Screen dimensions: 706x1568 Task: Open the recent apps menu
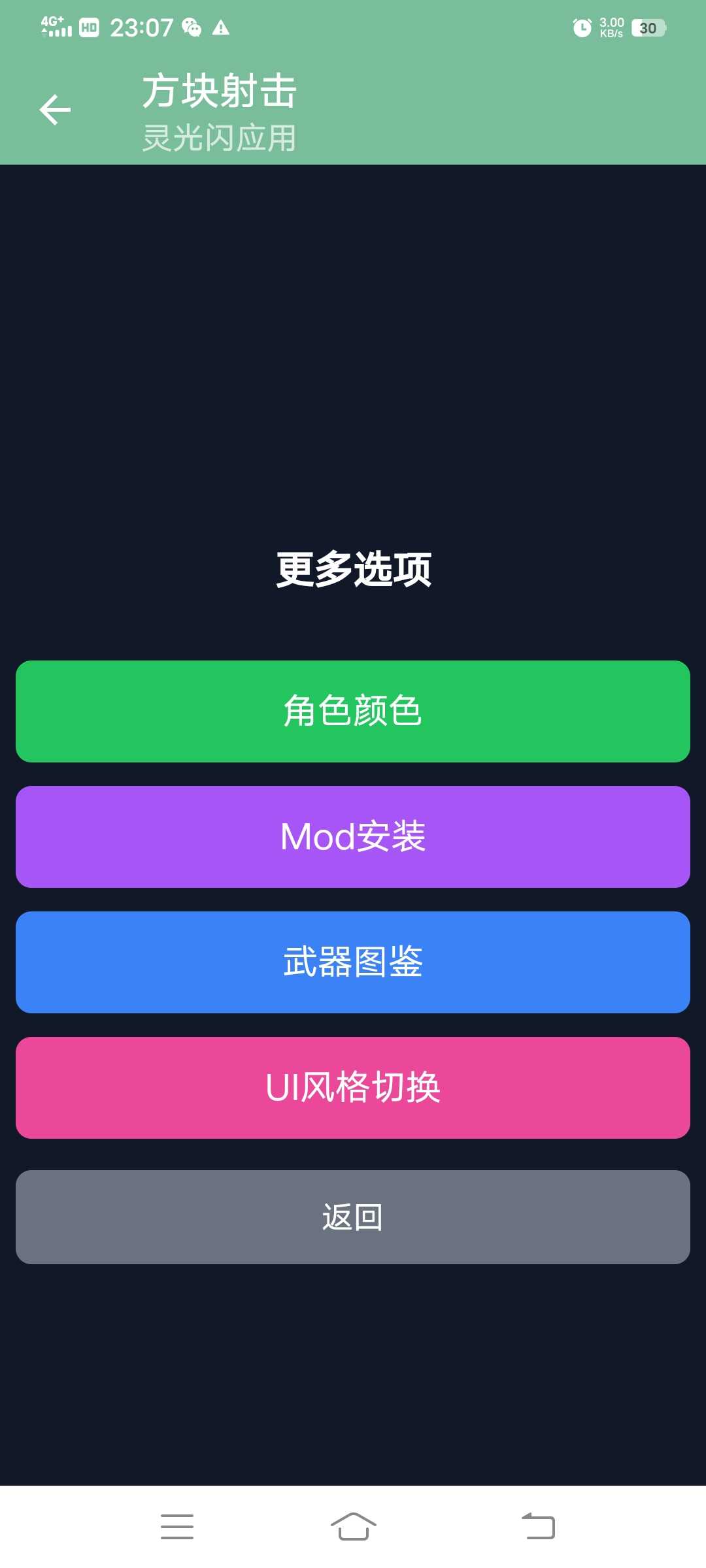point(177,1527)
